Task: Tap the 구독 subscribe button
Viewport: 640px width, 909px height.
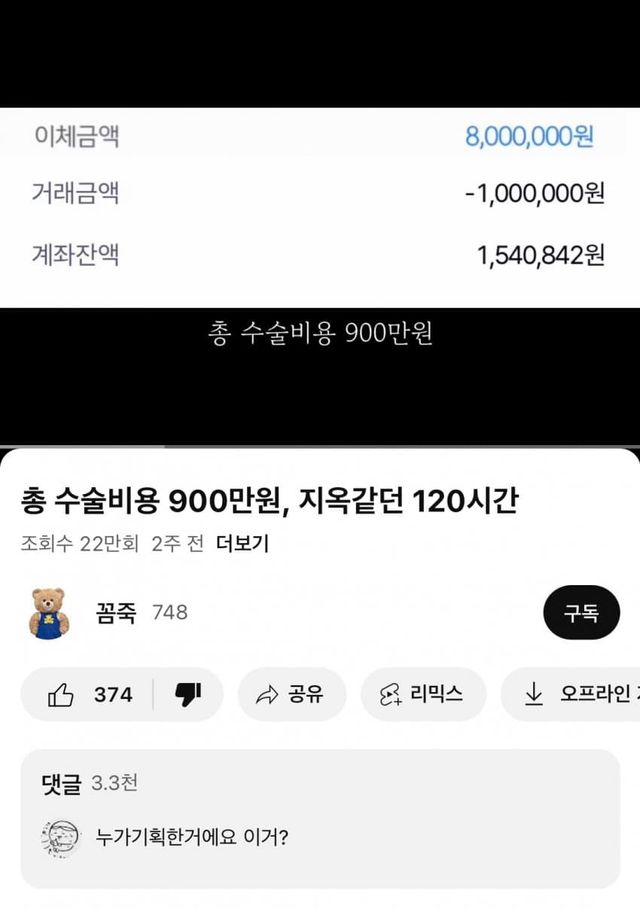Action: click(580, 614)
